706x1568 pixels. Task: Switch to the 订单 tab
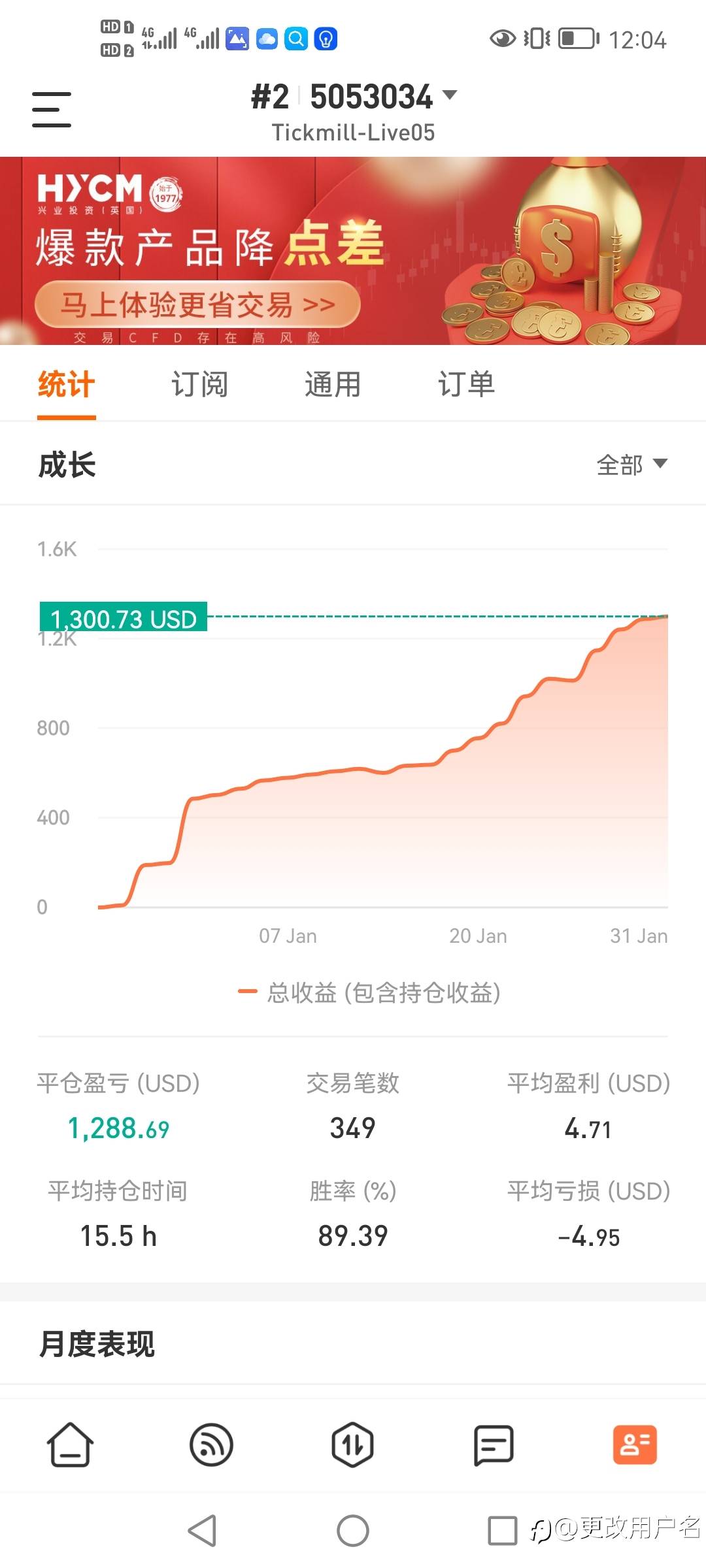(x=466, y=384)
